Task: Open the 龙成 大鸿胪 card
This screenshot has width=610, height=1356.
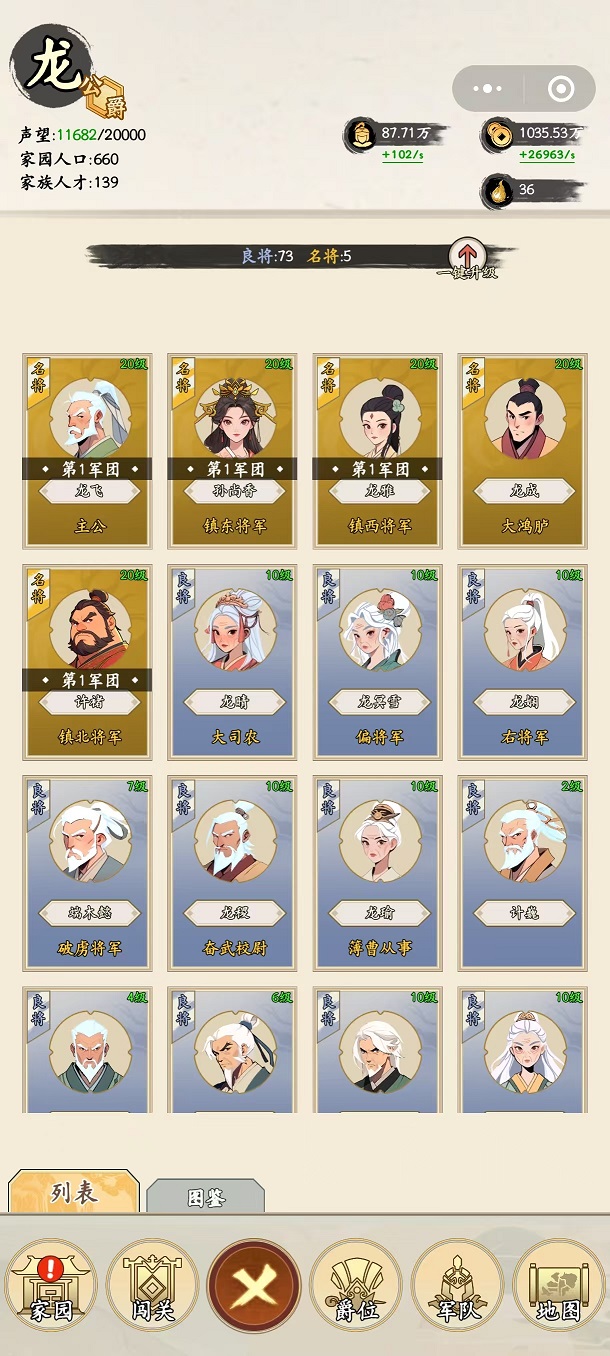Action: [523, 450]
